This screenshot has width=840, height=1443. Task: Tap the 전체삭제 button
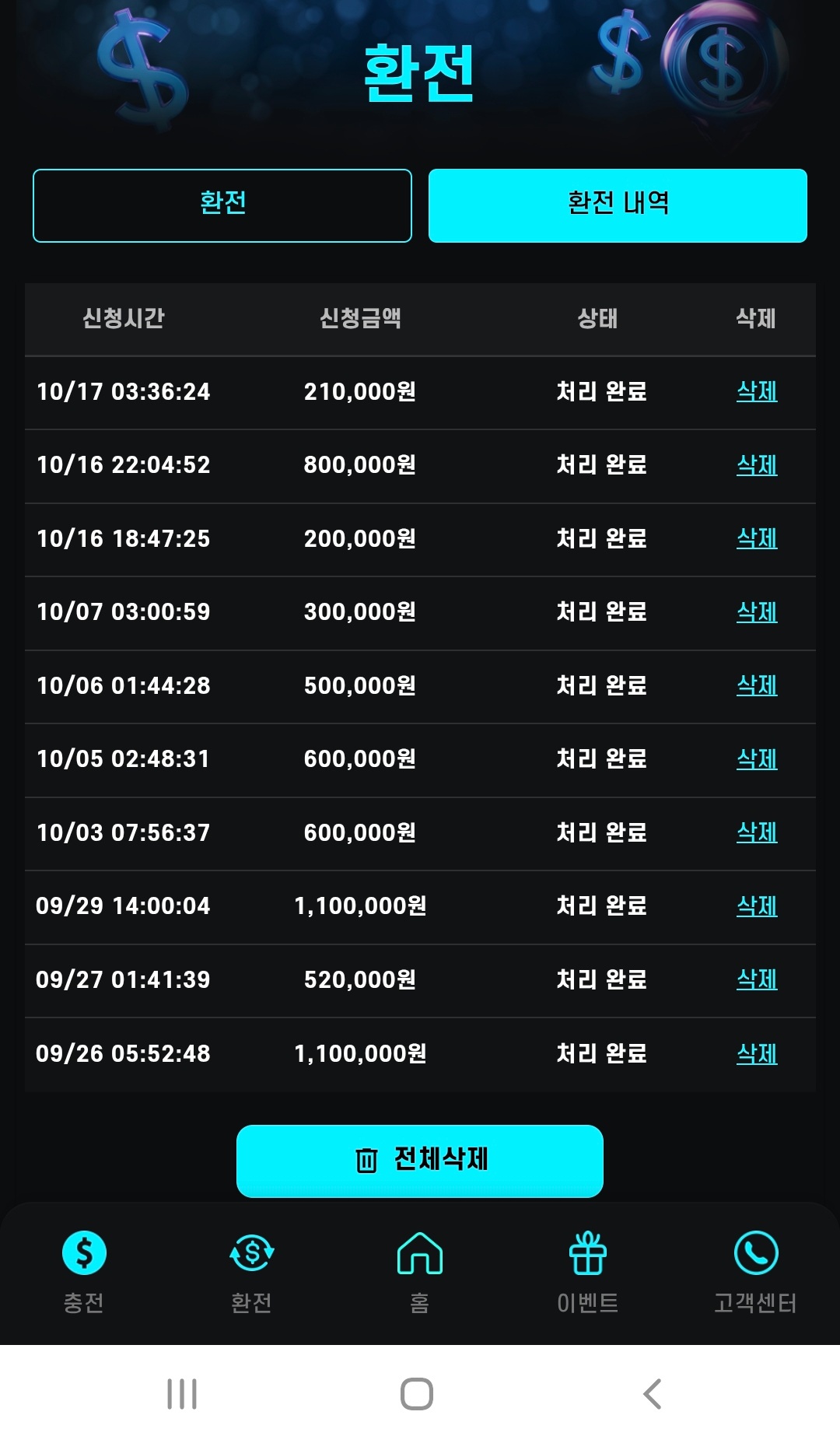point(420,1160)
